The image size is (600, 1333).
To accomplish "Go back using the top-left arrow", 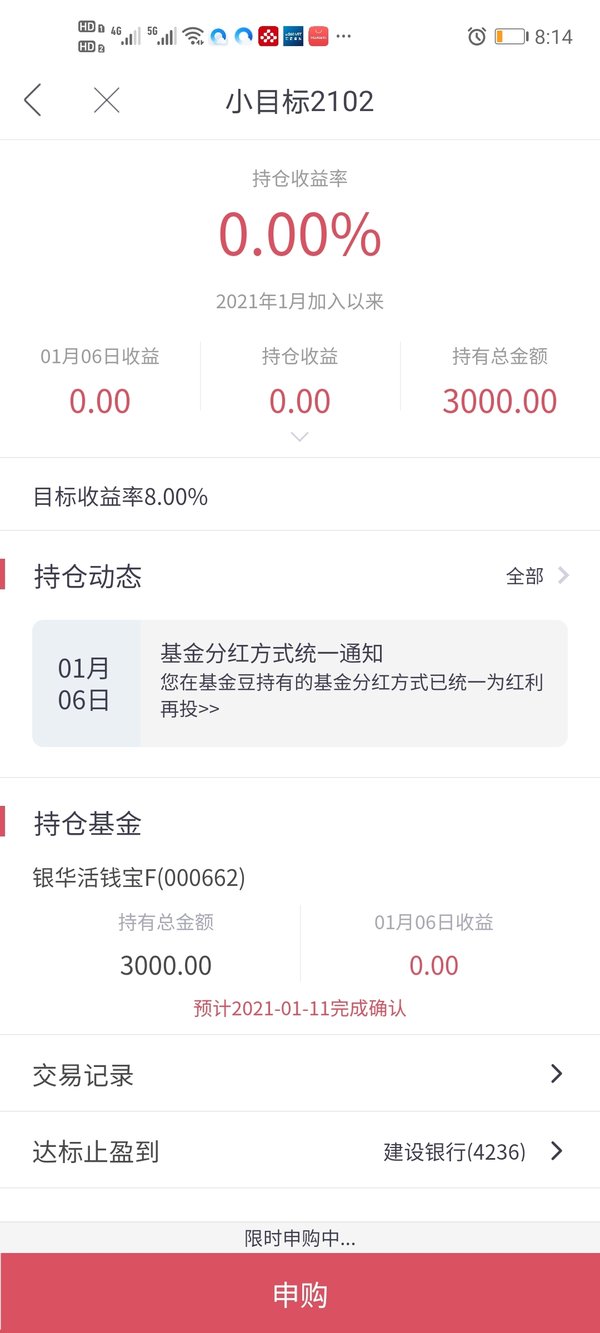I will (33, 100).
